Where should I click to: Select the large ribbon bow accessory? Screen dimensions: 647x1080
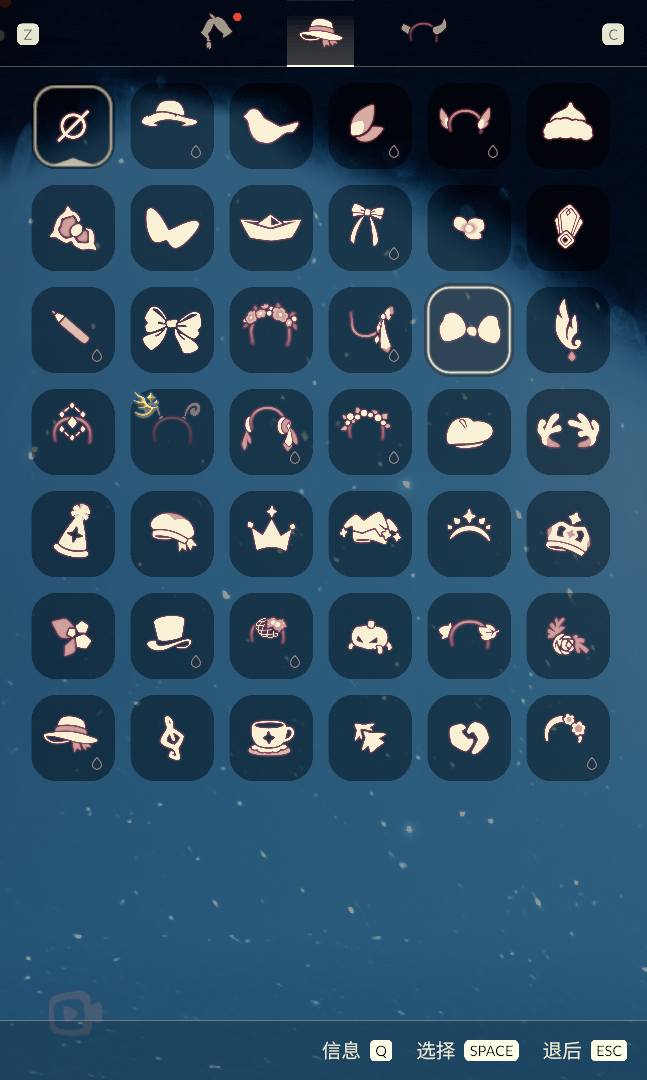[x=172, y=330]
